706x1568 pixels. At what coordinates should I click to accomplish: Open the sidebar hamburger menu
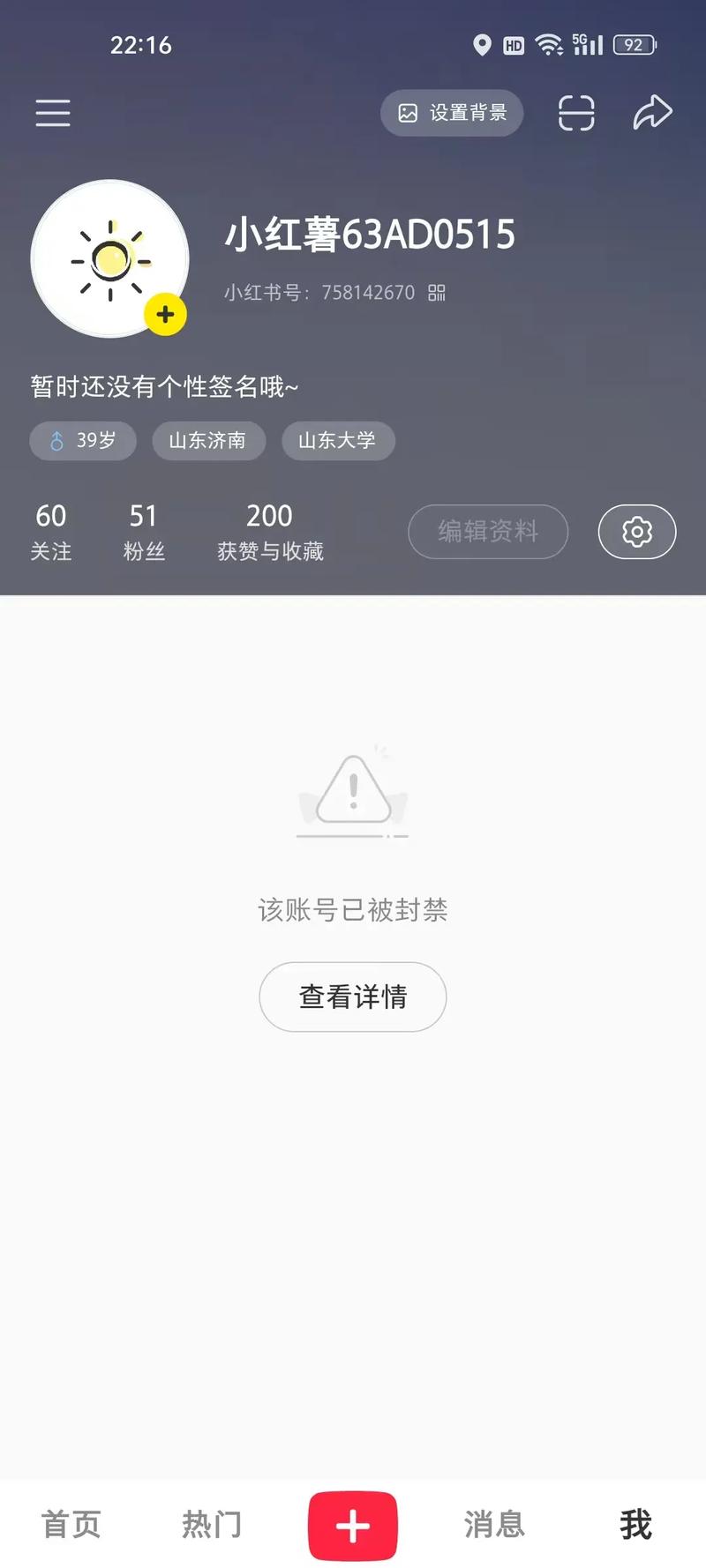(x=52, y=113)
